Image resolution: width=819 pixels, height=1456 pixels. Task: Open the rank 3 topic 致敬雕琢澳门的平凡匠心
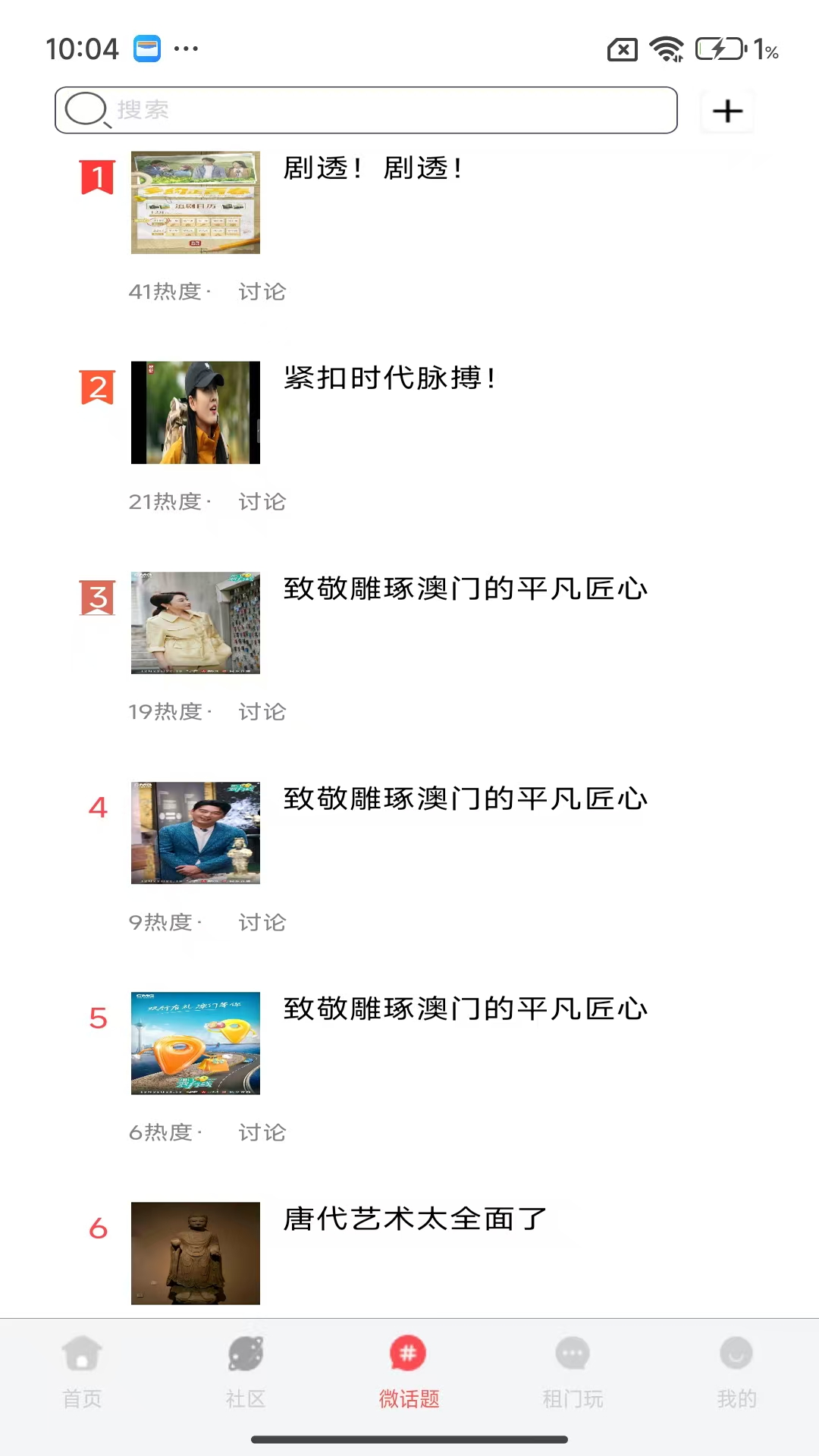[x=465, y=588]
